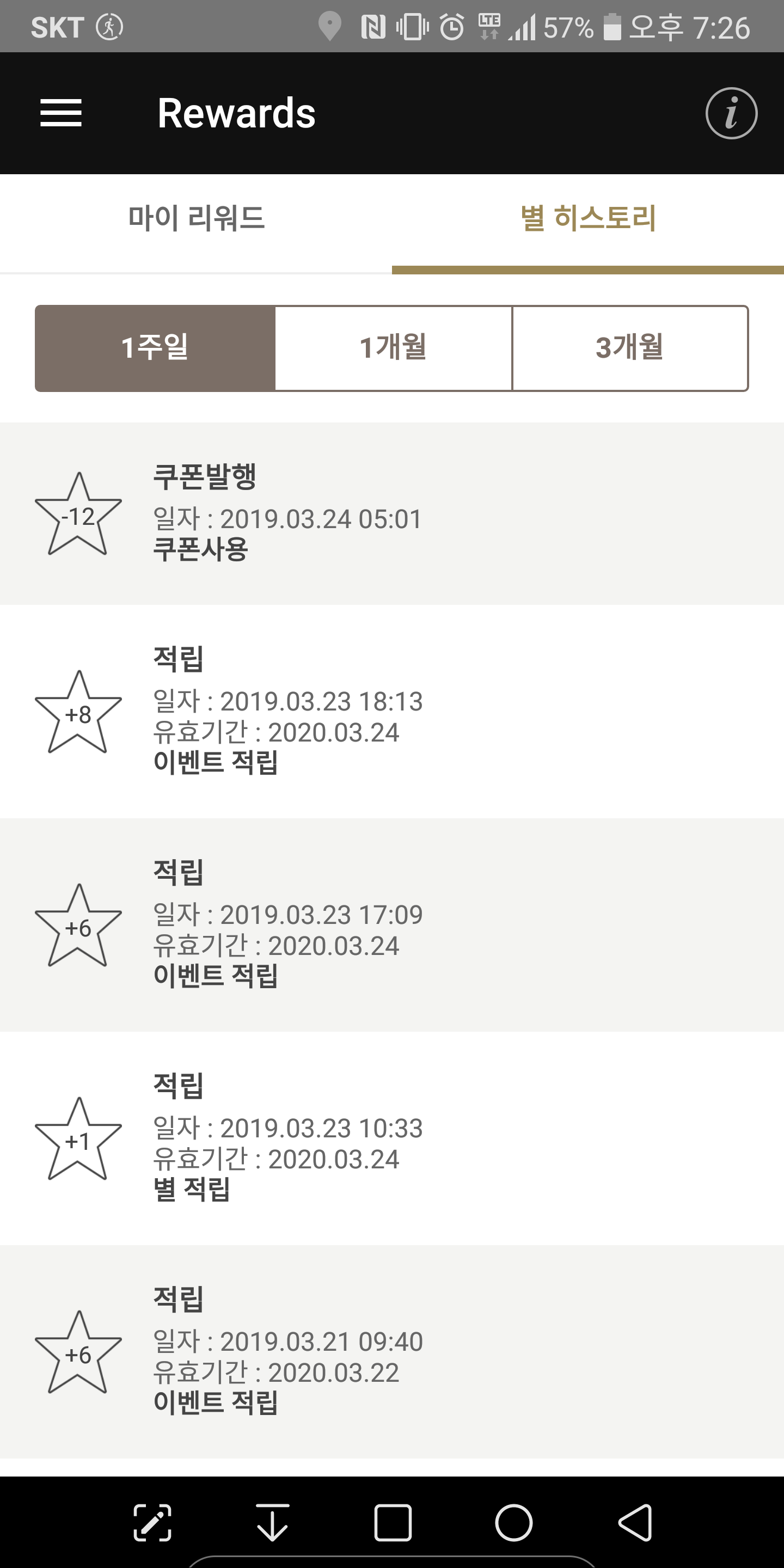
Task: Go back with the system back button
Action: pyautogui.click(x=635, y=1522)
